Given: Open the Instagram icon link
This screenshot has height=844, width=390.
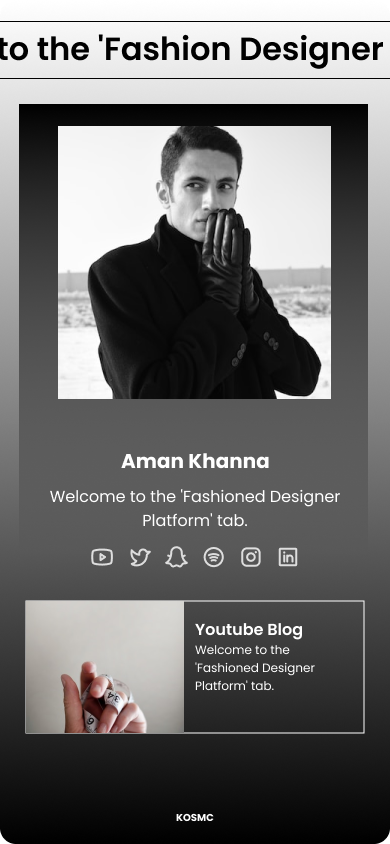Looking at the screenshot, I should coord(251,557).
